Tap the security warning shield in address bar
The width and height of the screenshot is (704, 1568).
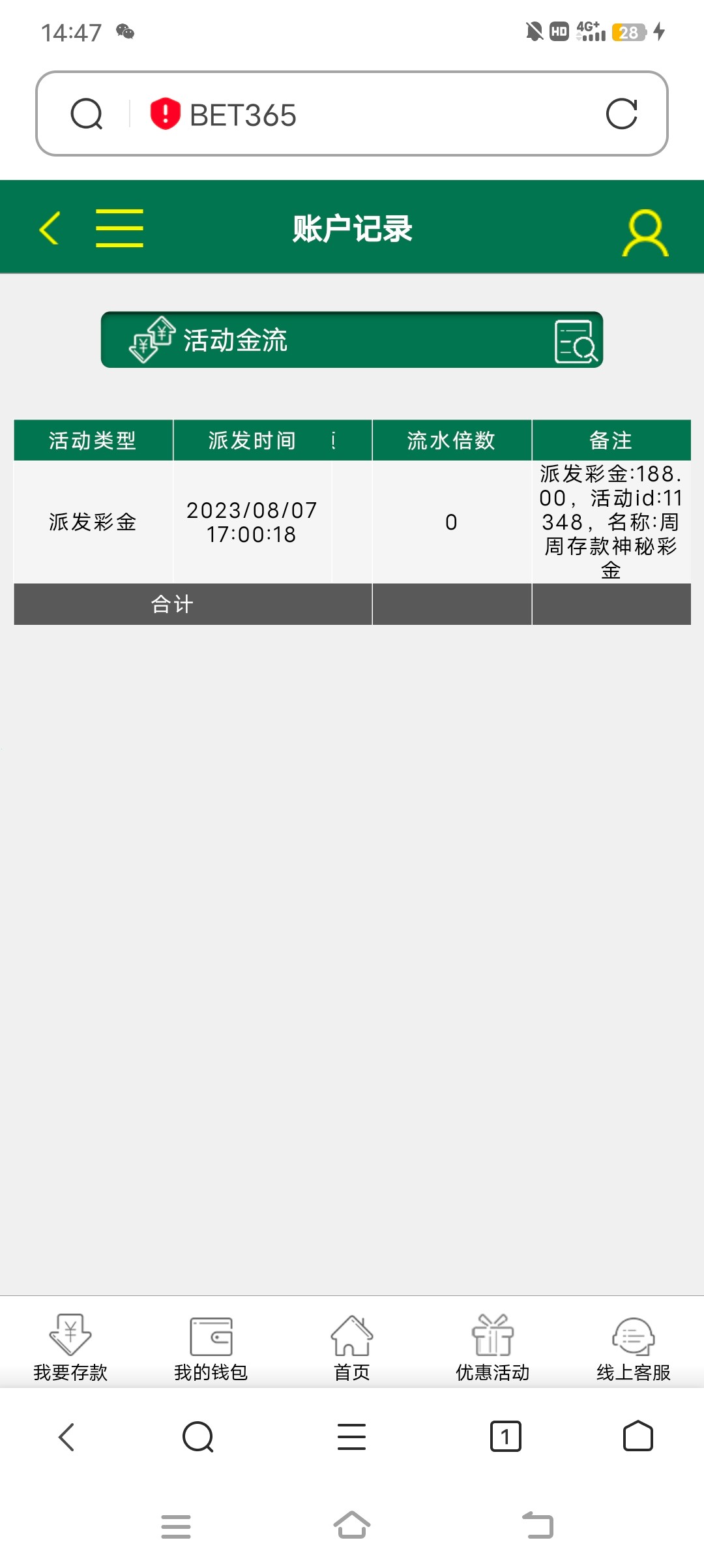tap(162, 114)
